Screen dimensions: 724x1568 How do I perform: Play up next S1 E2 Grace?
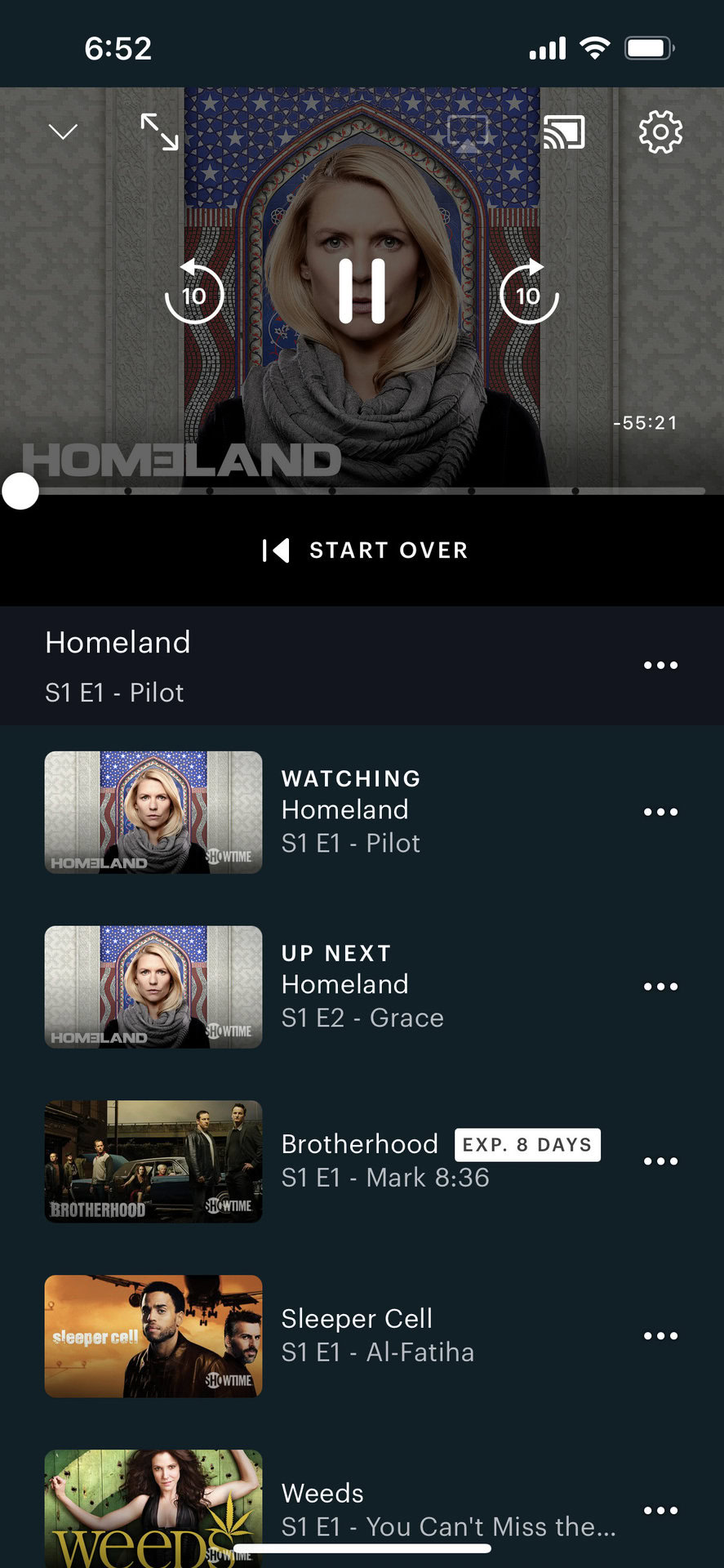153,987
